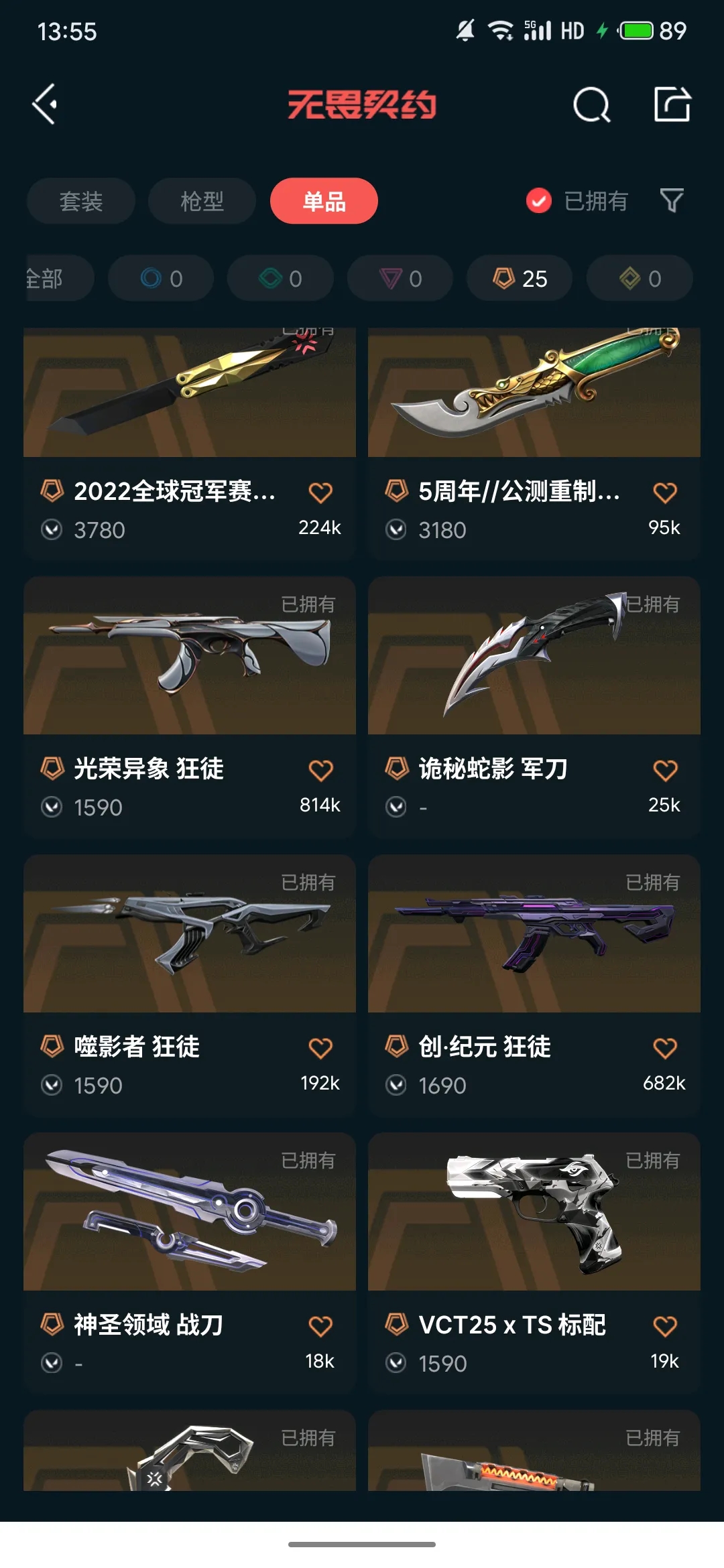Favorite the 5周年//公测重制 skin
The image size is (724, 1568).
pyautogui.click(x=665, y=493)
